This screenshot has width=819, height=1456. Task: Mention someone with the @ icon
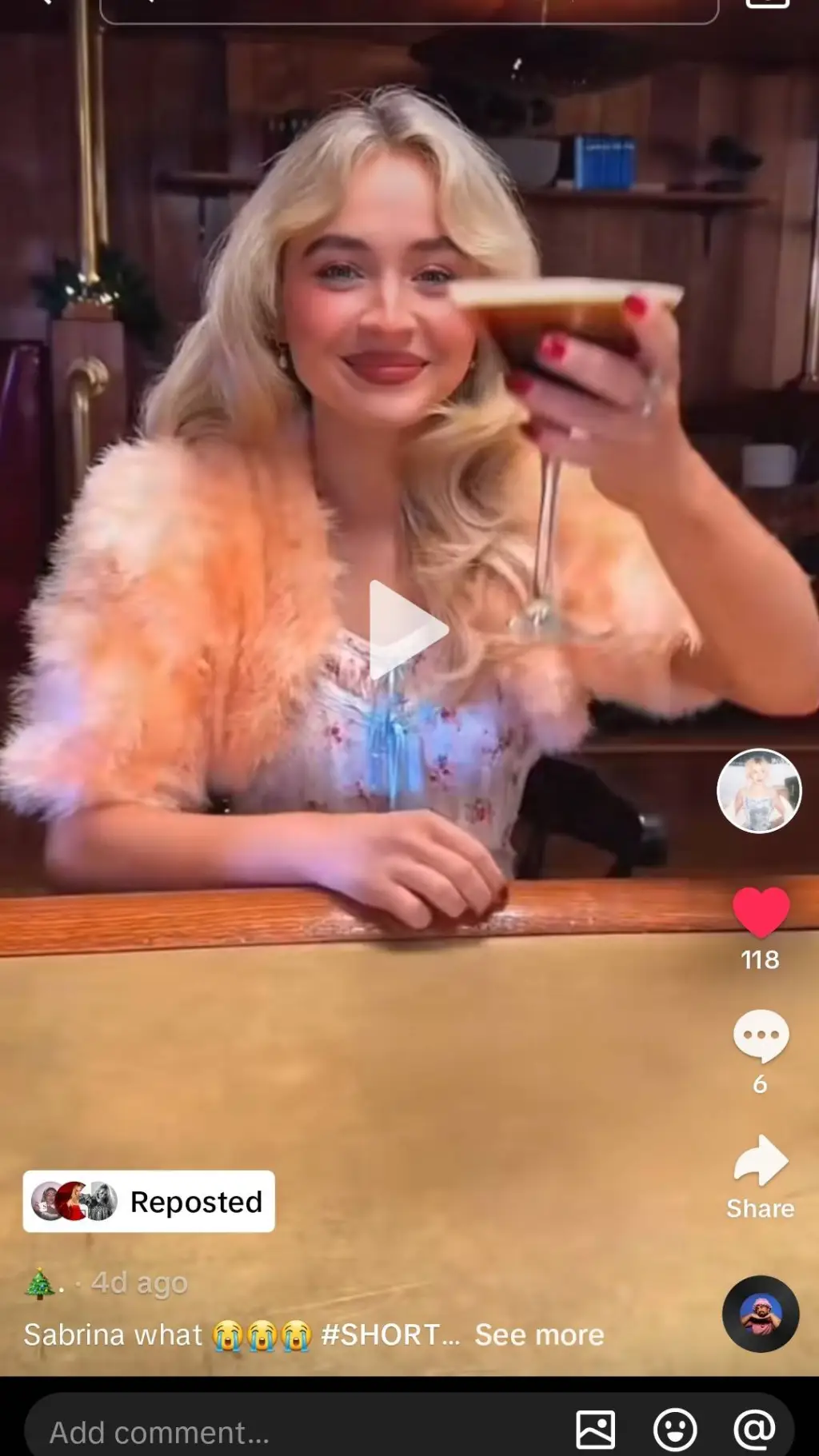tap(754, 1430)
